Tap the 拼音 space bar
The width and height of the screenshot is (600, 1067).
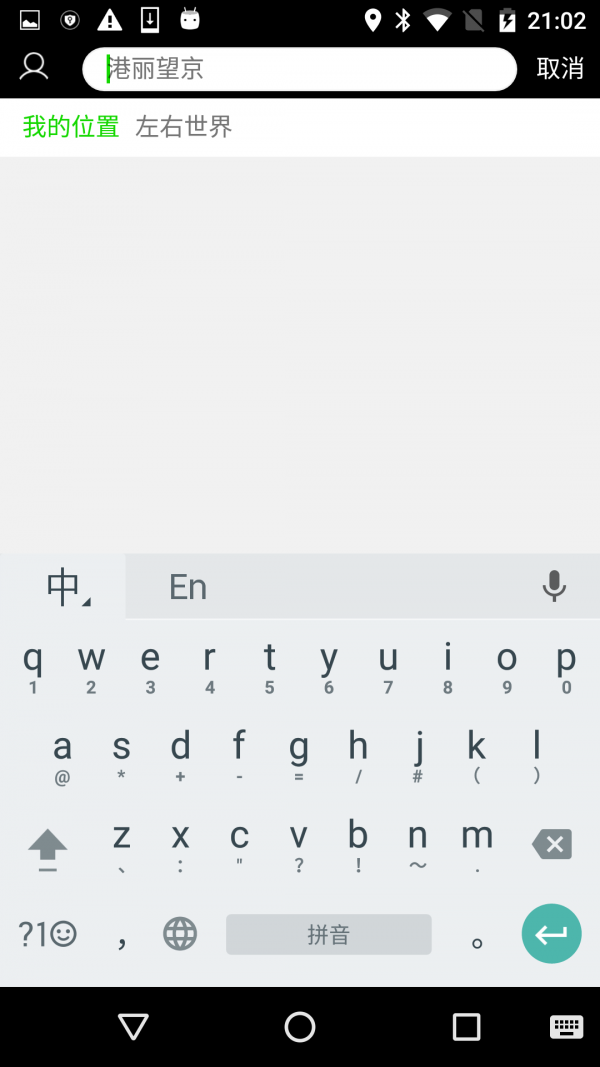tap(328, 935)
